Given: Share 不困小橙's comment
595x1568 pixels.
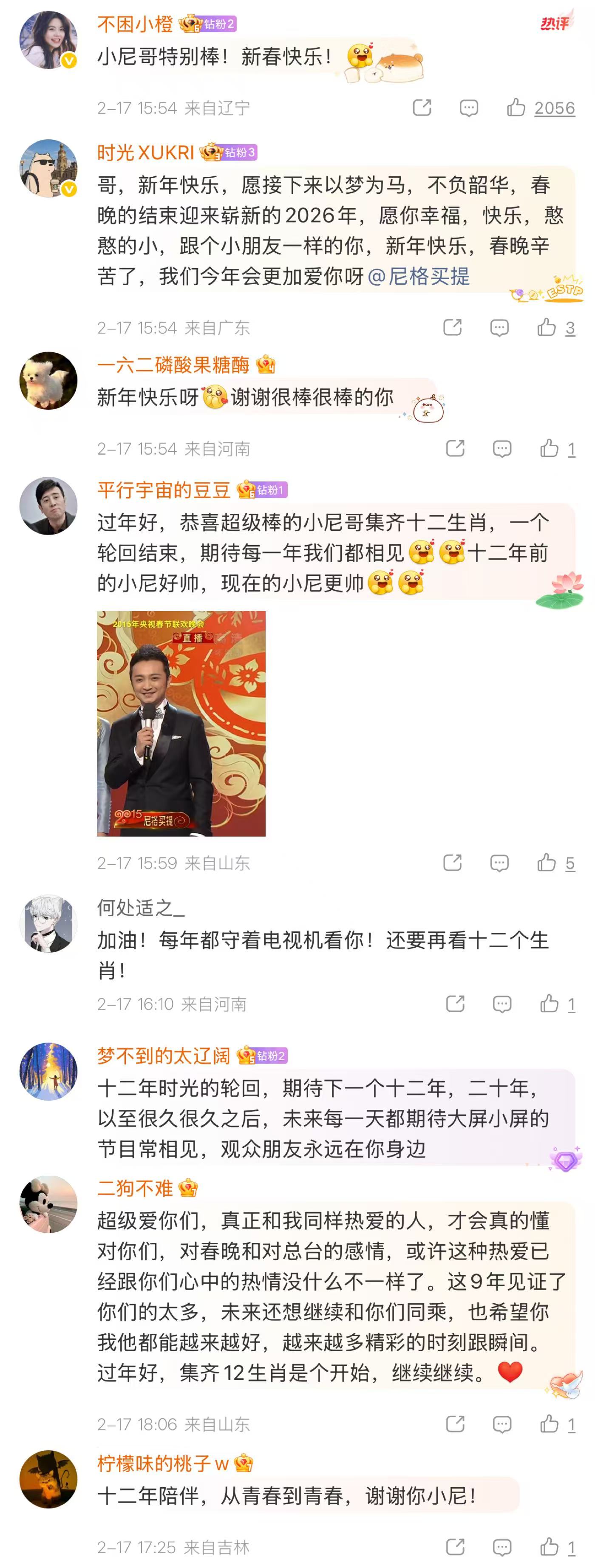Looking at the screenshot, I should point(422,108).
